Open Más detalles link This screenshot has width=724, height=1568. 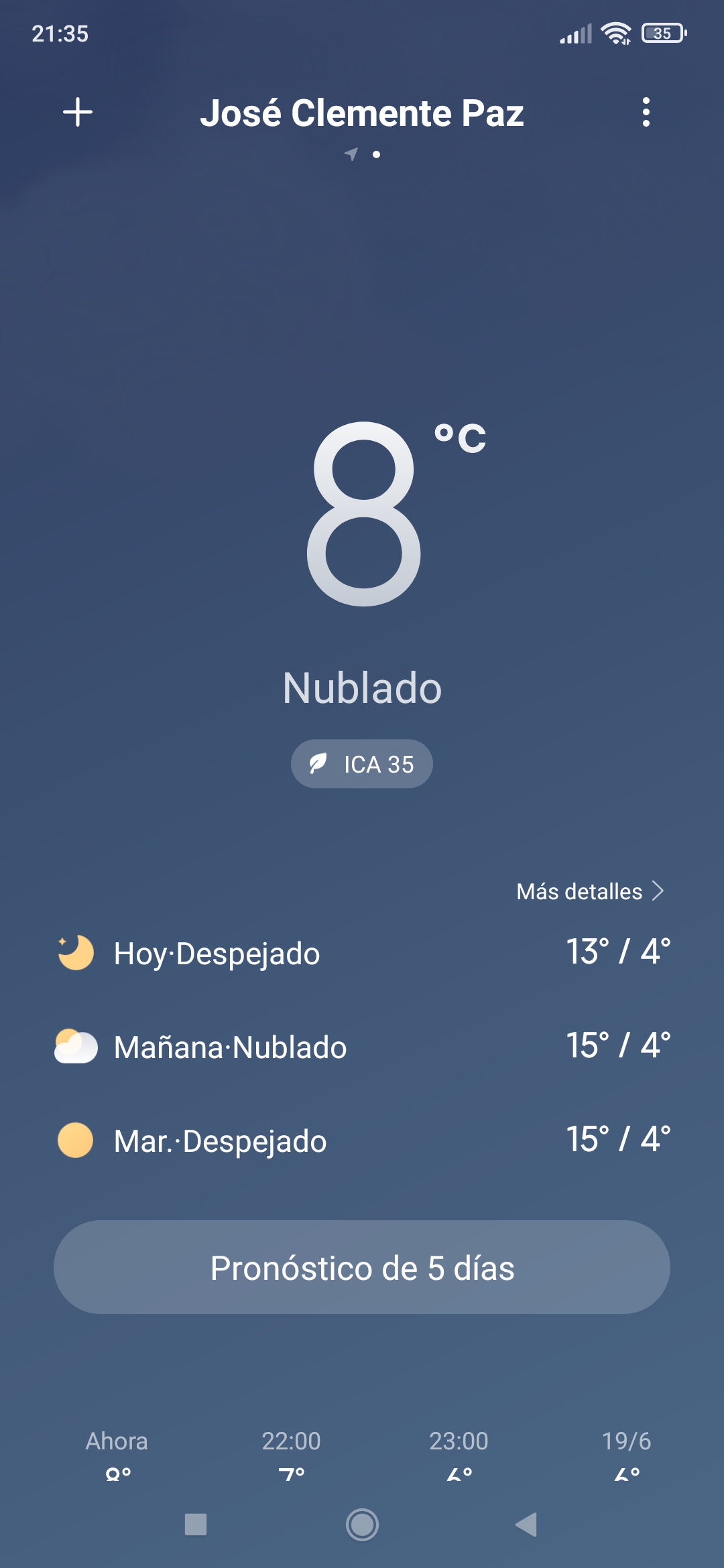pos(589,891)
